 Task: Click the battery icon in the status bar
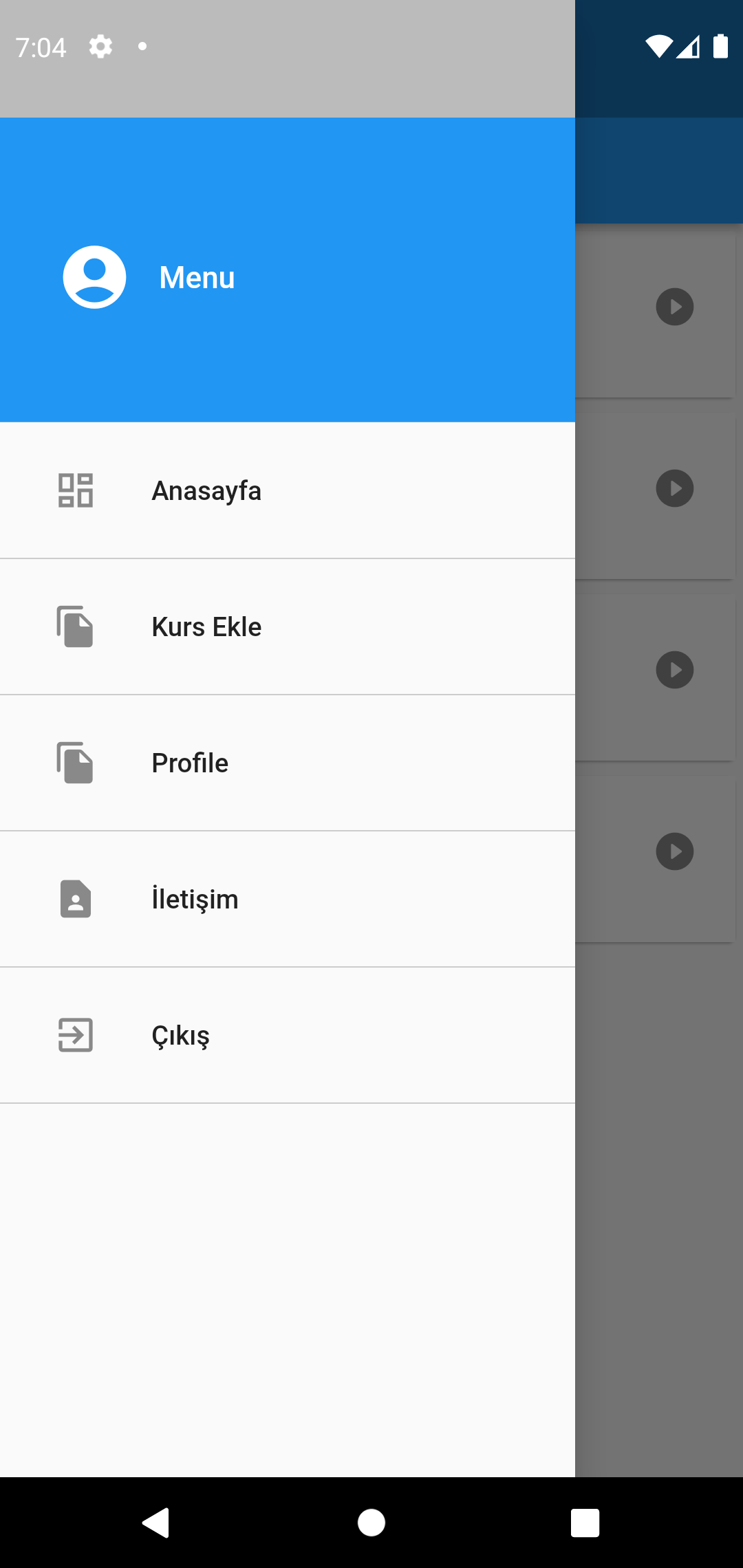[x=720, y=46]
